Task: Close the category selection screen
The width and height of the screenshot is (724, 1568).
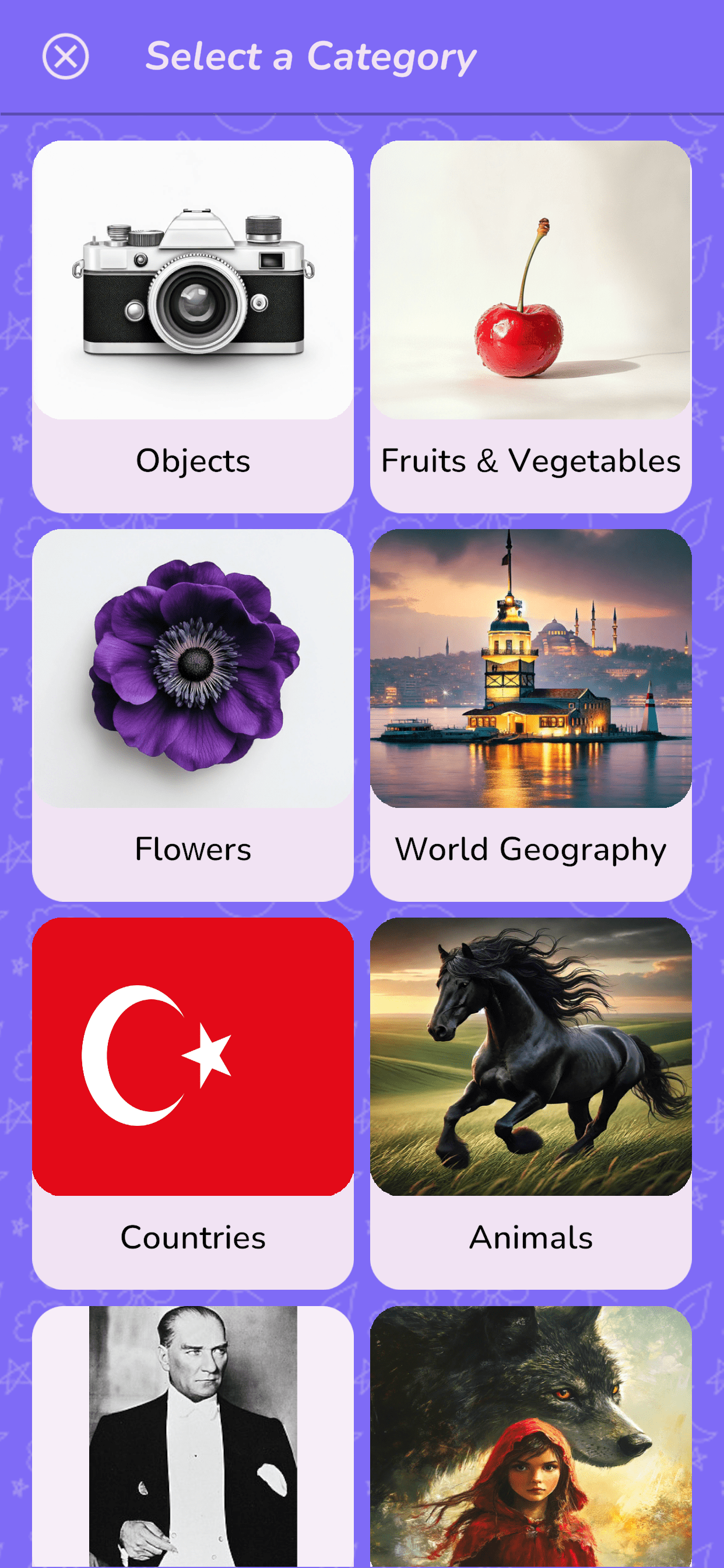Action: click(65, 57)
